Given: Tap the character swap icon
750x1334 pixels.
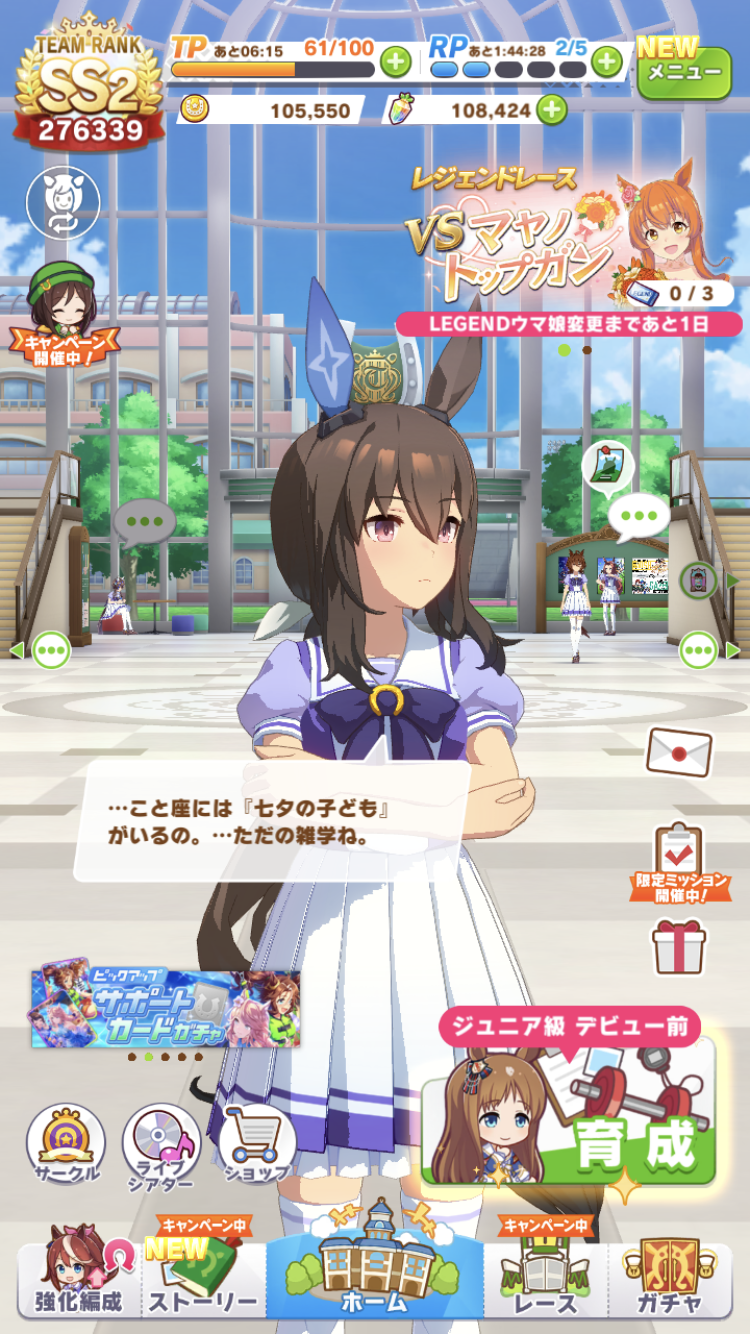Looking at the screenshot, I should tap(62, 202).
